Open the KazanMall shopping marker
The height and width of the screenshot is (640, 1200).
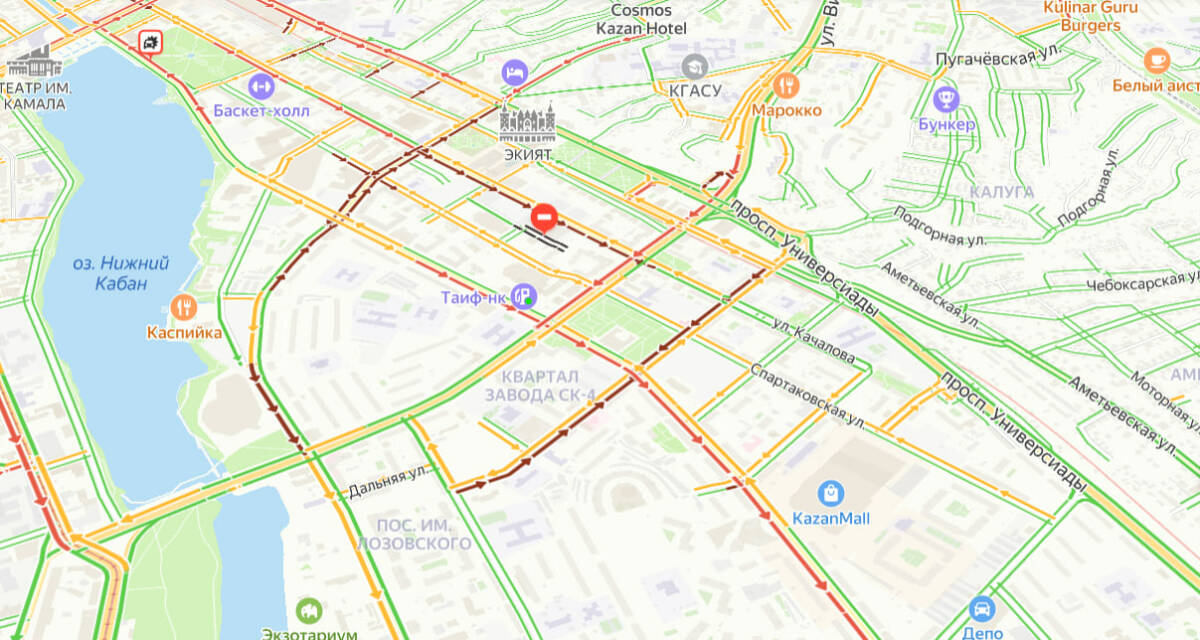[830, 493]
